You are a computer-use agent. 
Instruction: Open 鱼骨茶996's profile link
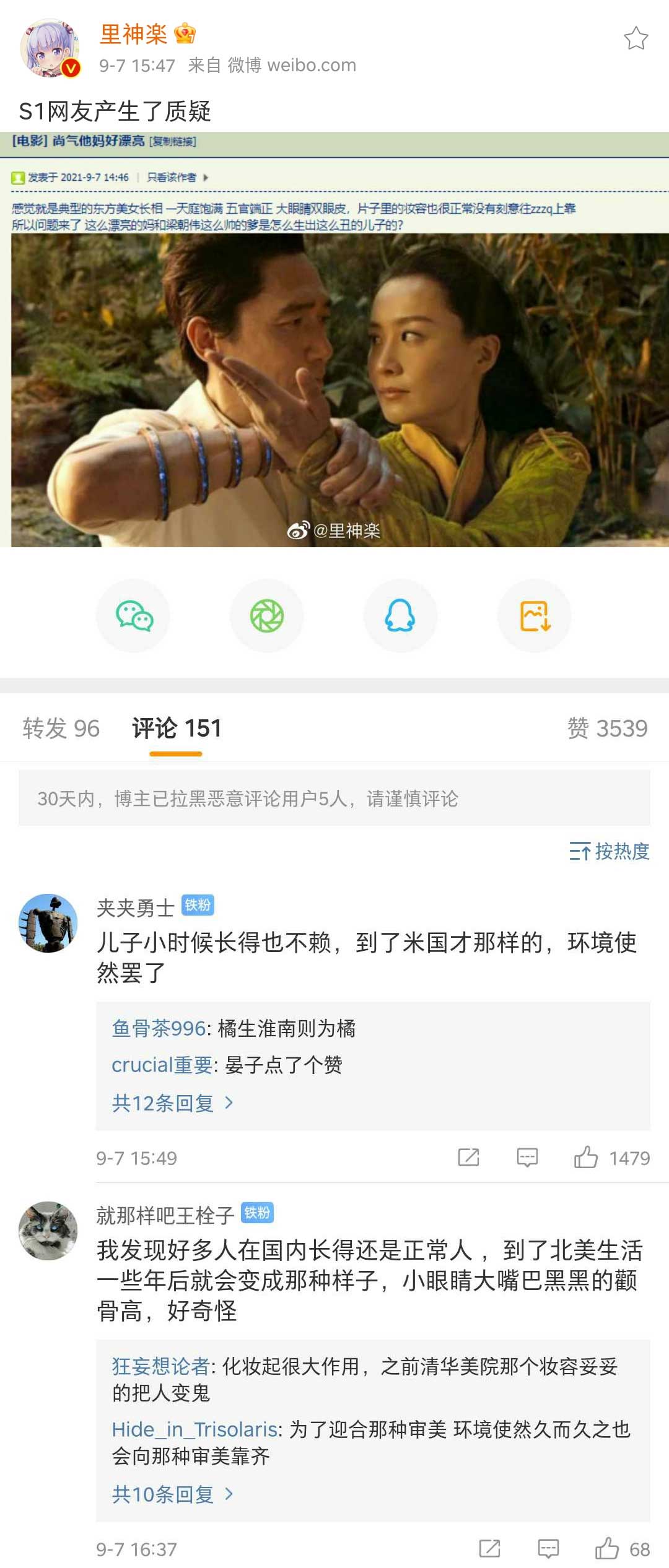point(159,1028)
